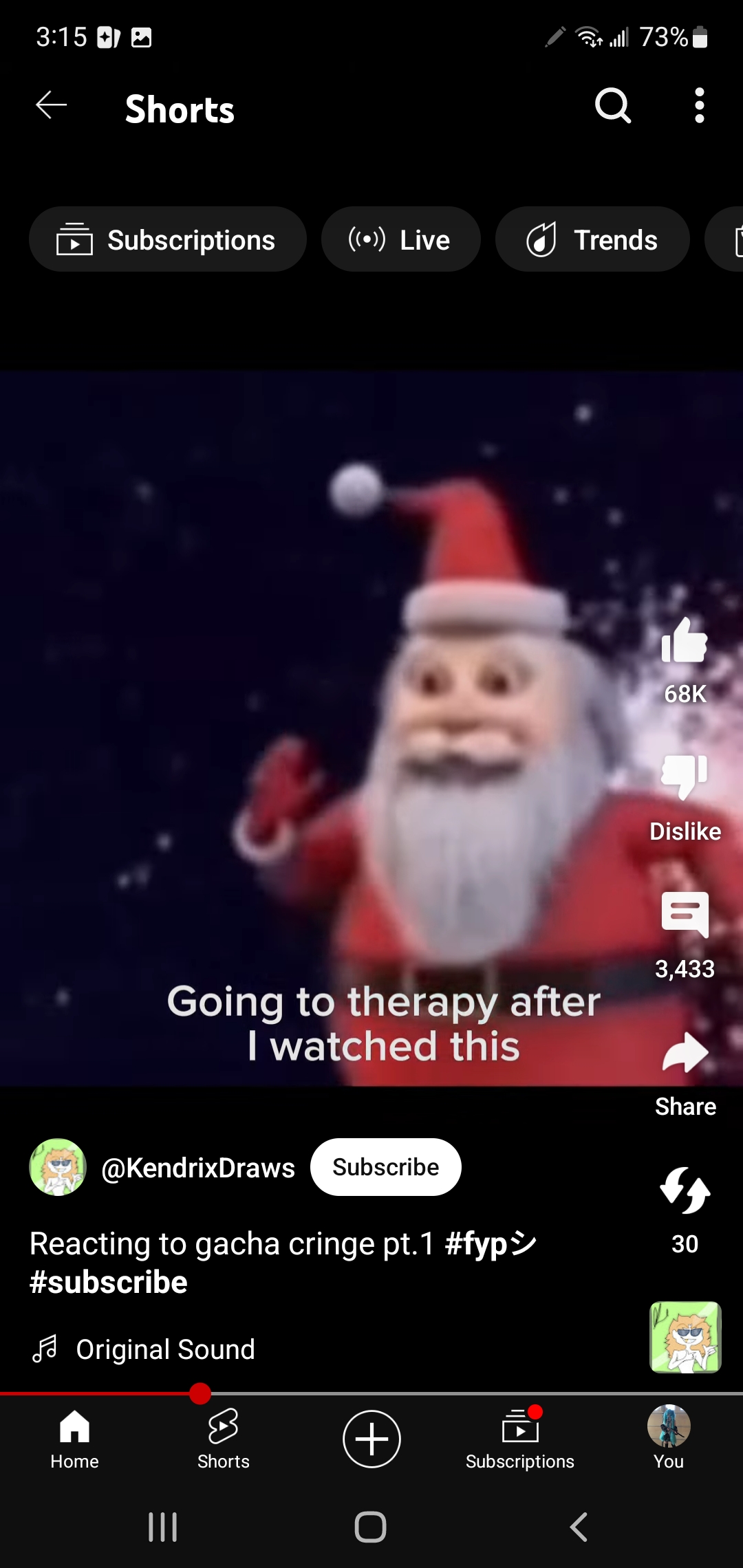Viewport: 743px width, 1568px height.
Task: Dislike this Short
Action: [684, 777]
